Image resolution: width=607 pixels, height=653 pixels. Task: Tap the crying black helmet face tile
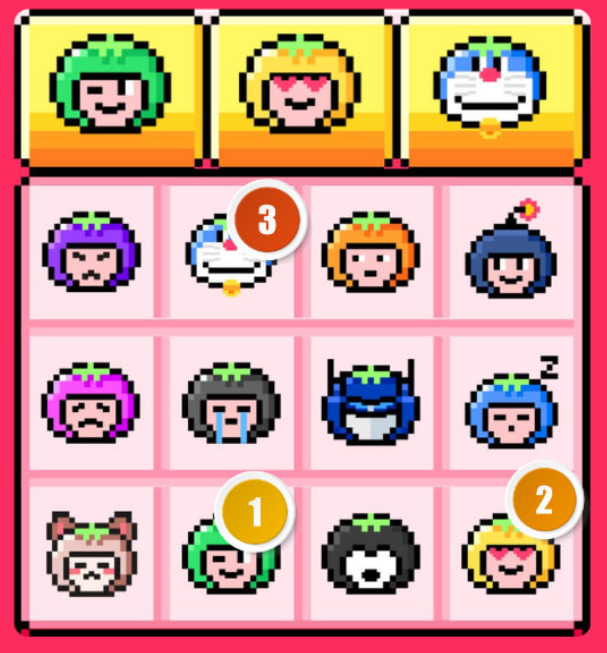(231, 402)
